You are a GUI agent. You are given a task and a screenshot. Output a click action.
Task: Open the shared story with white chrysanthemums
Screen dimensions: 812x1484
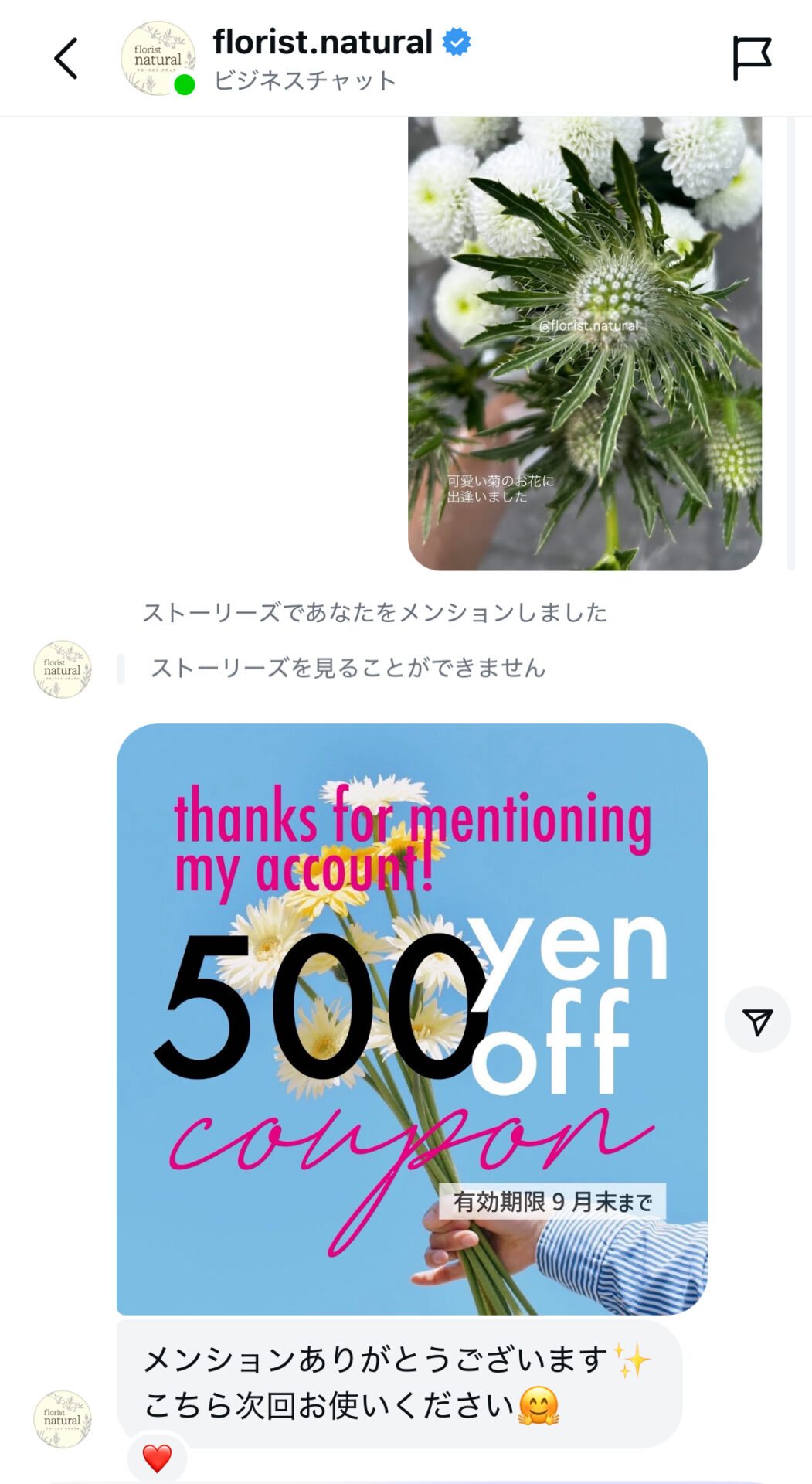(584, 343)
